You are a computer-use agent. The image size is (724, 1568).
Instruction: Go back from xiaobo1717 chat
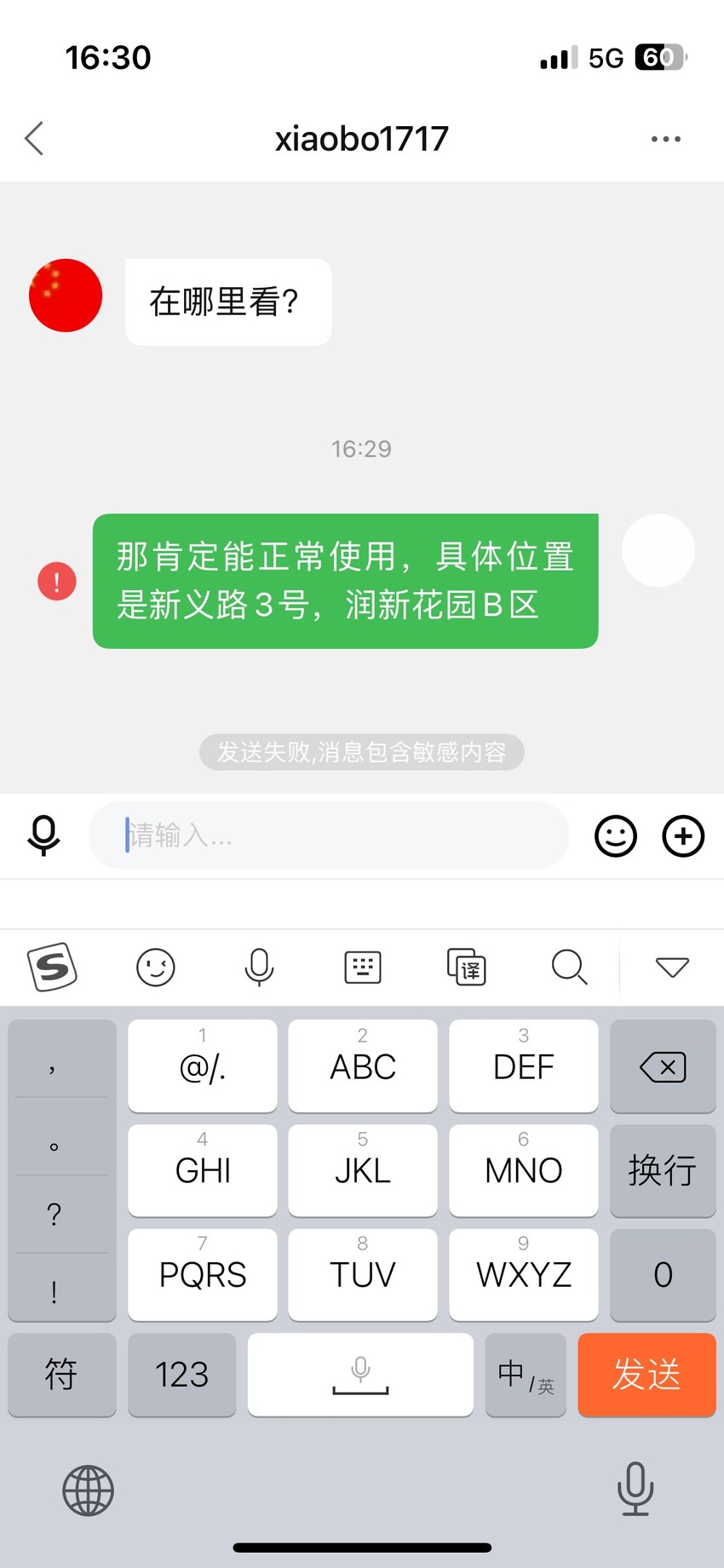(34, 139)
